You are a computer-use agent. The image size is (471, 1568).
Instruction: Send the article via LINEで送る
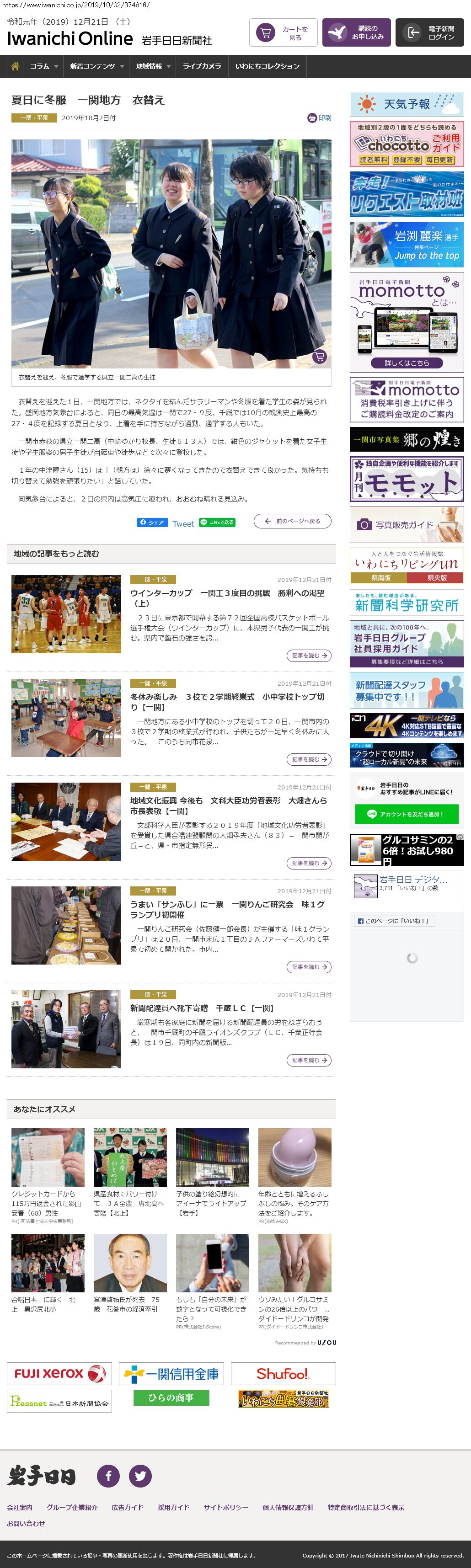click(x=217, y=522)
